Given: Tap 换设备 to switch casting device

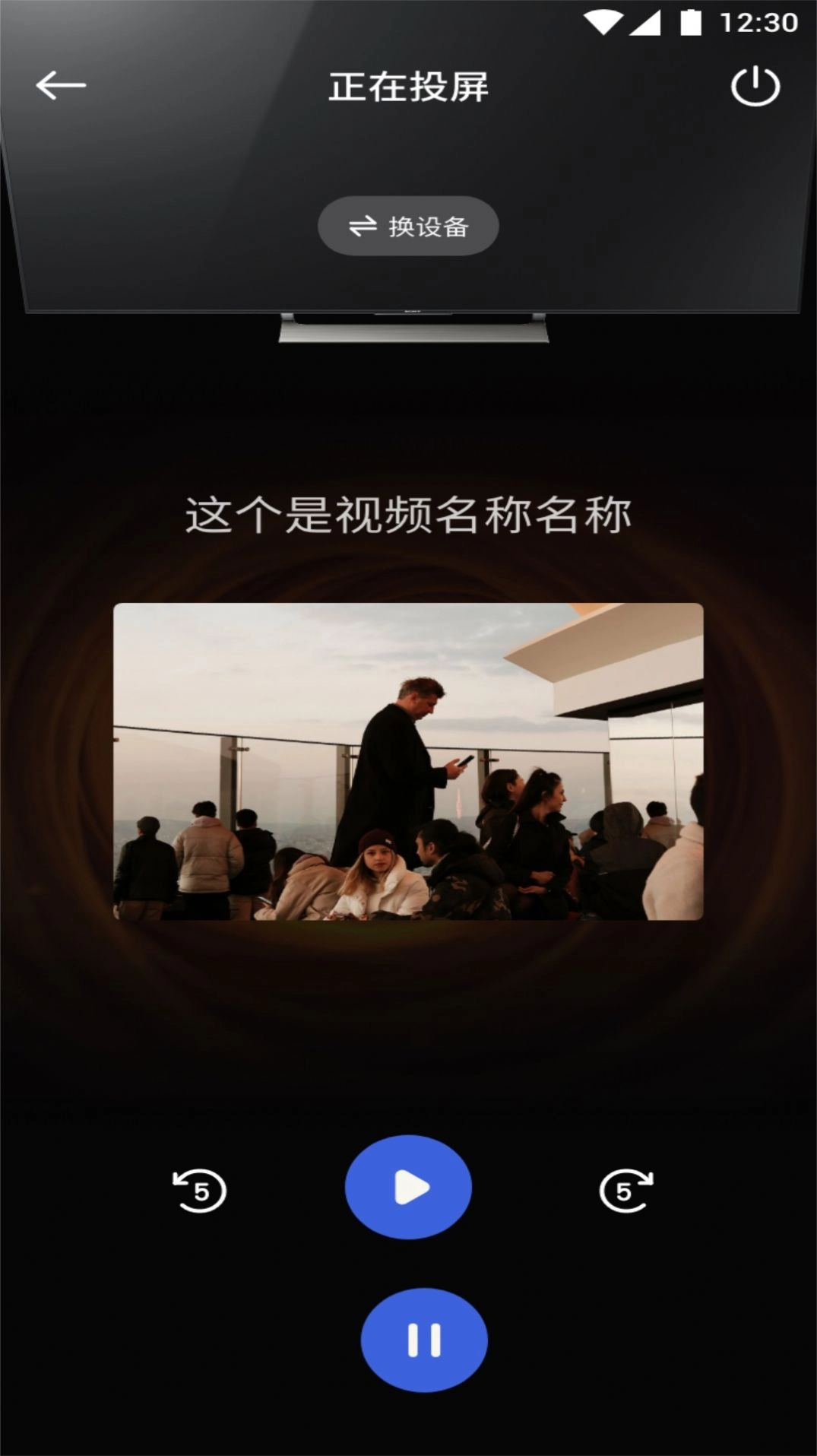Looking at the screenshot, I should click(x=408, y=226).
